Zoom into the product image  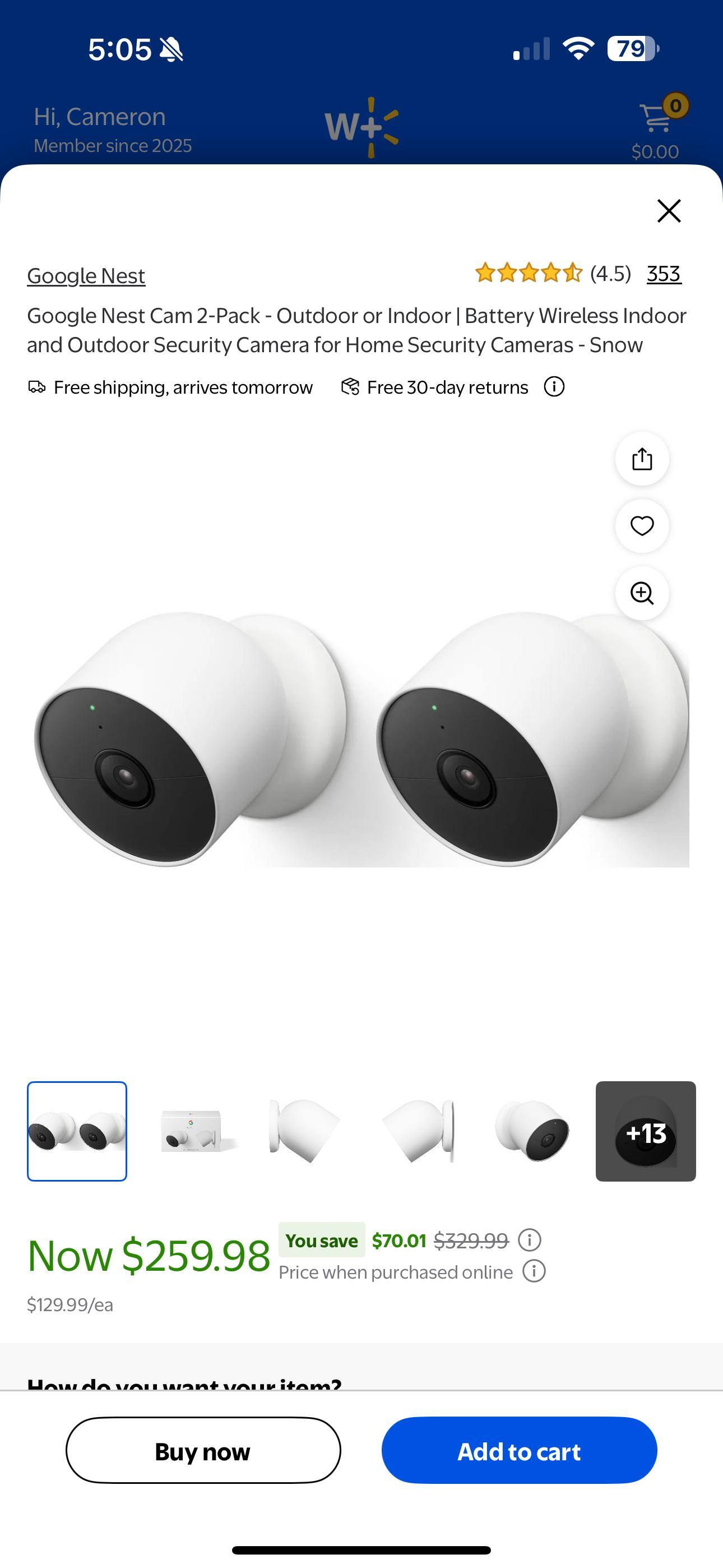pyautogui.click(x=641, y=593)
